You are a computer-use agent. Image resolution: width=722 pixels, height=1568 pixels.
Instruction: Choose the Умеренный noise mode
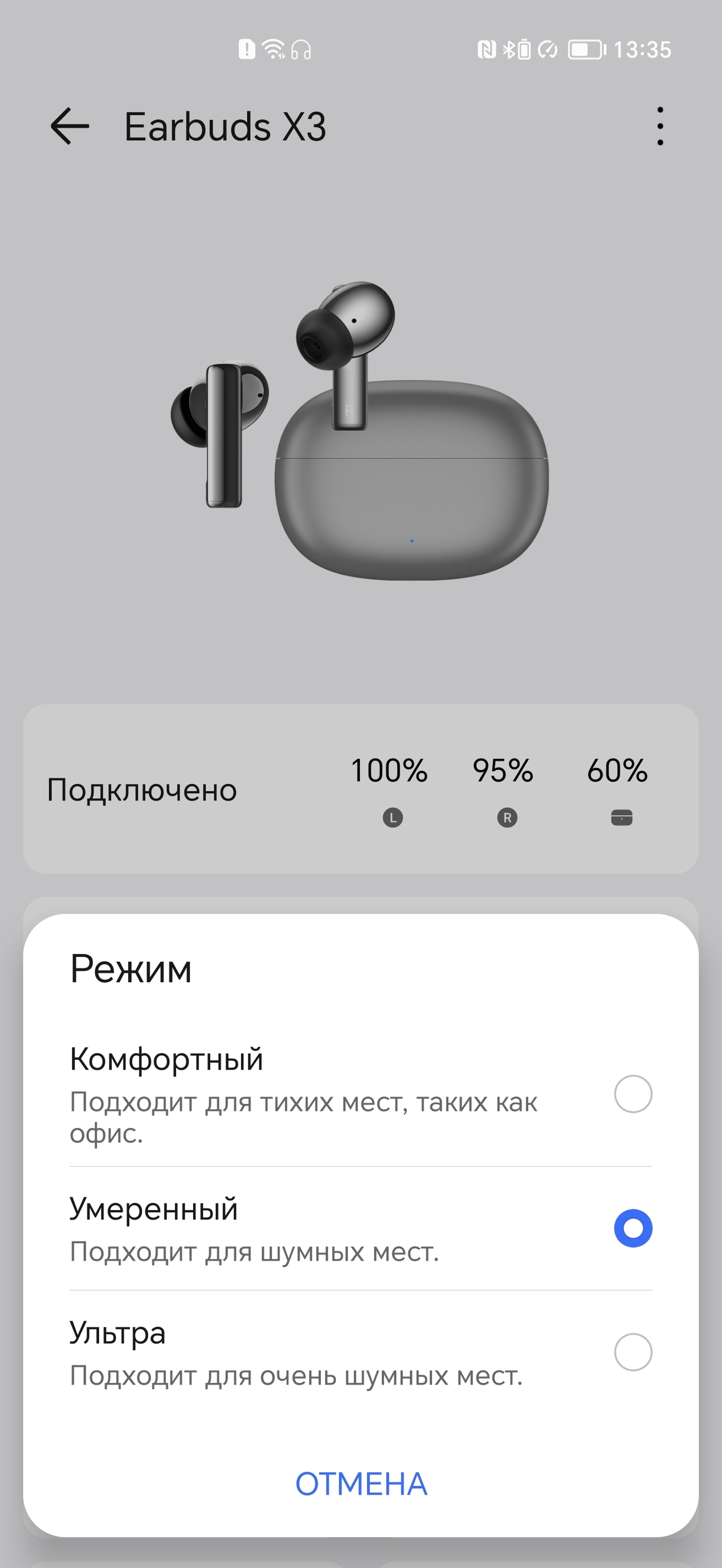(x=633, y=1228)
